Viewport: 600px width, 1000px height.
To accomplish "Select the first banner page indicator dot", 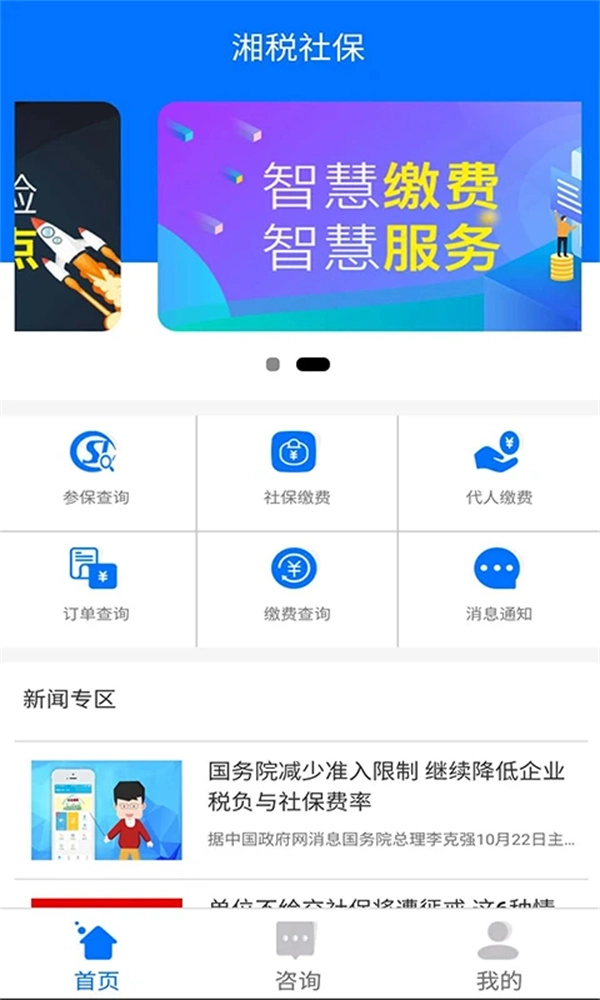I will point(273,365).
